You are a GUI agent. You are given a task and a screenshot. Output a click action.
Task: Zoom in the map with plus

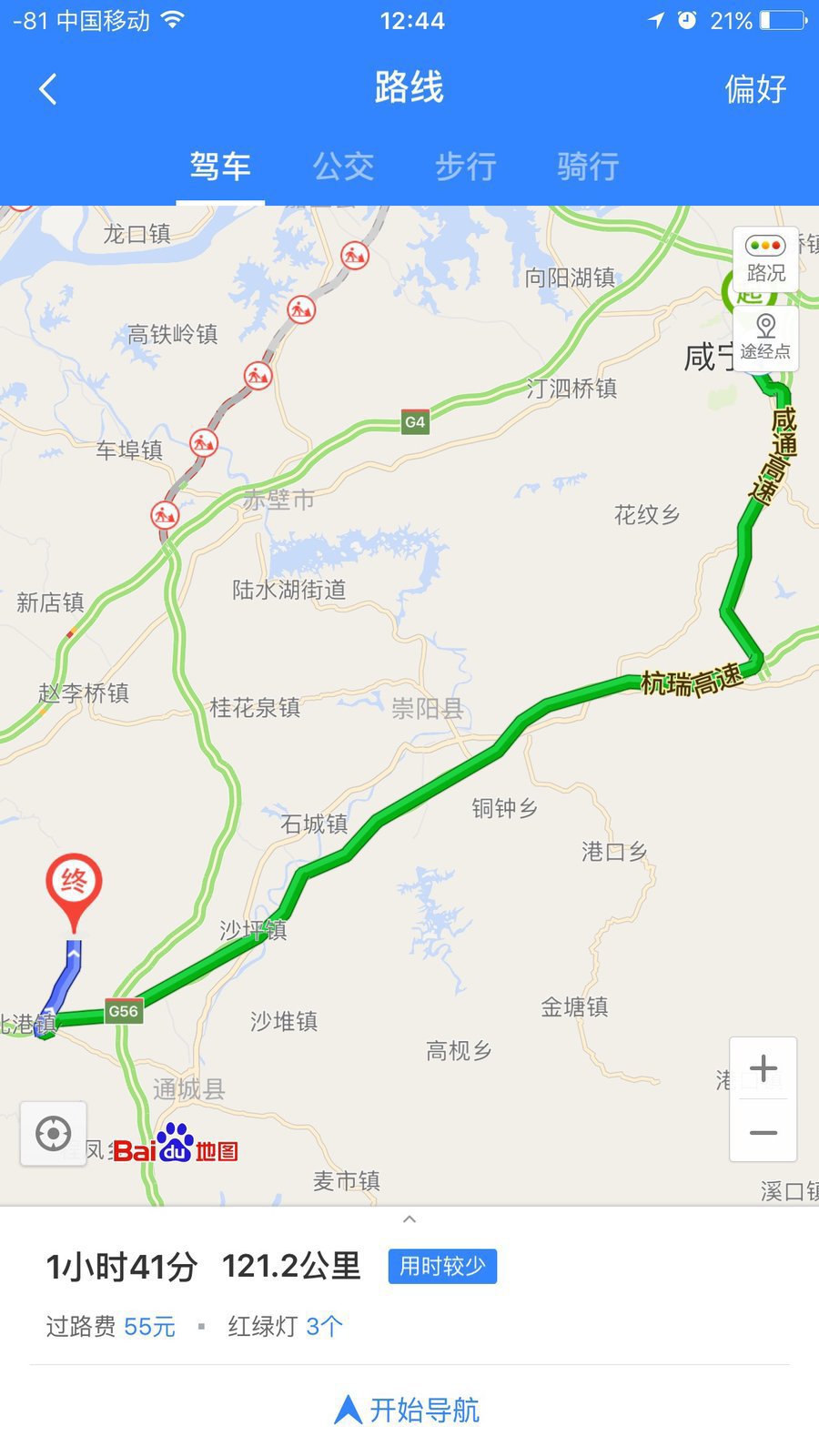(763, 1068)
